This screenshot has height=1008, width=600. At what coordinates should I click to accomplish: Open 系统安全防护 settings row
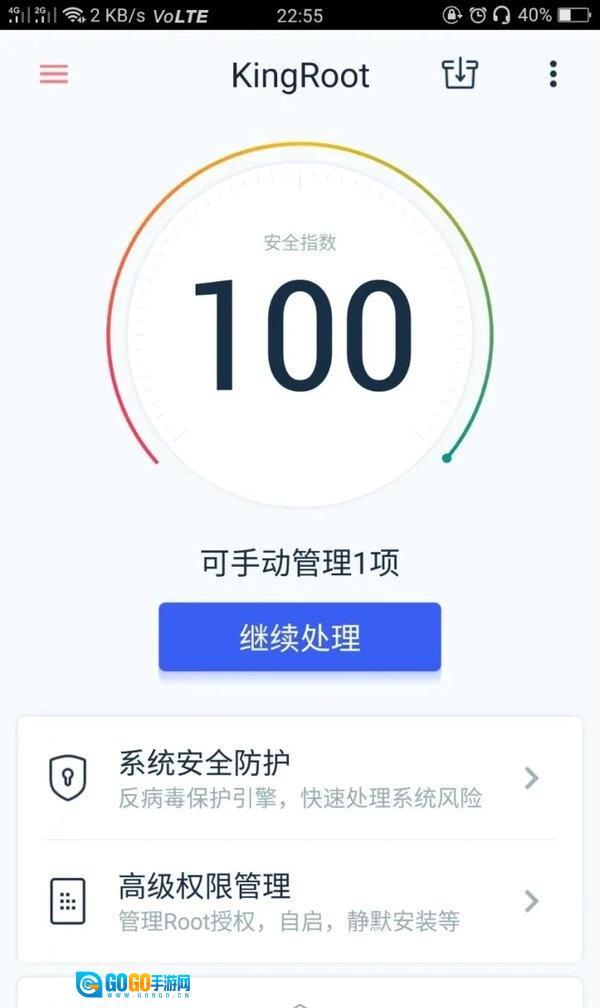point(300,779)
